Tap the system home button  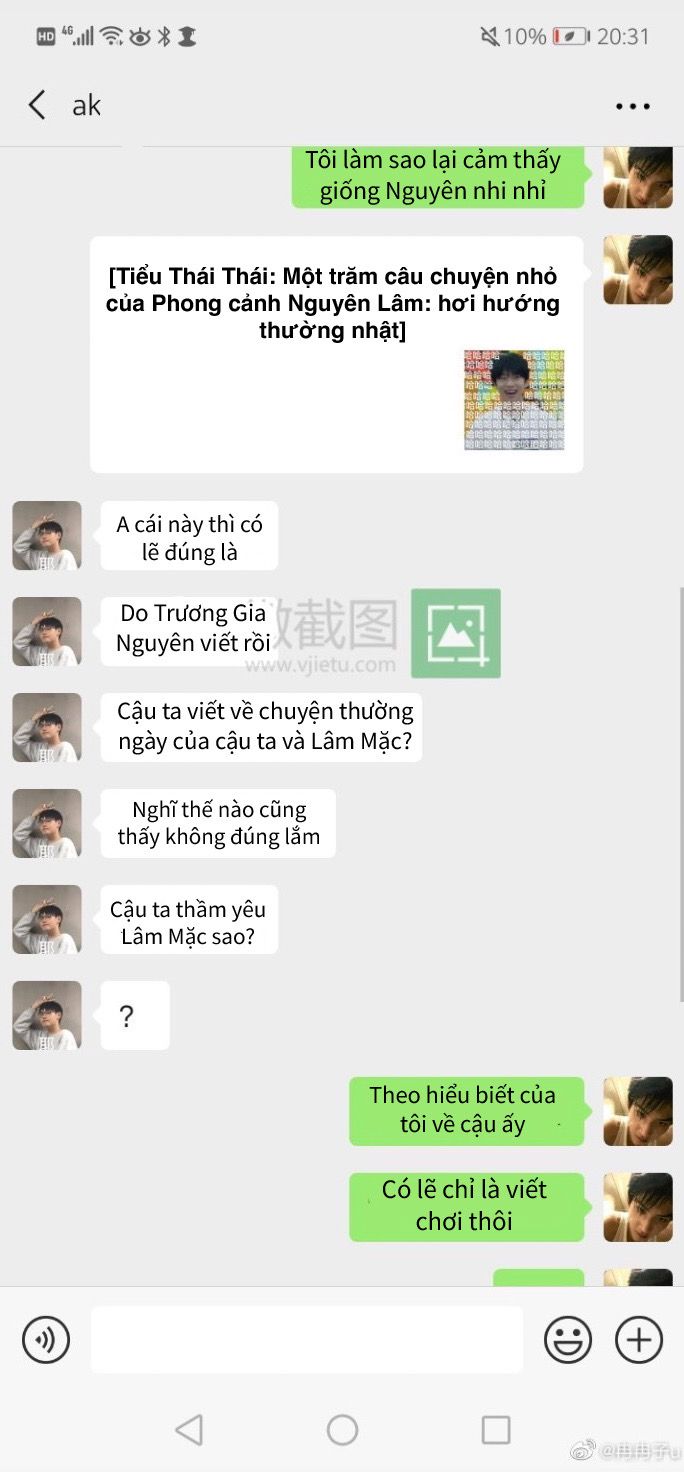[342, 1429]
